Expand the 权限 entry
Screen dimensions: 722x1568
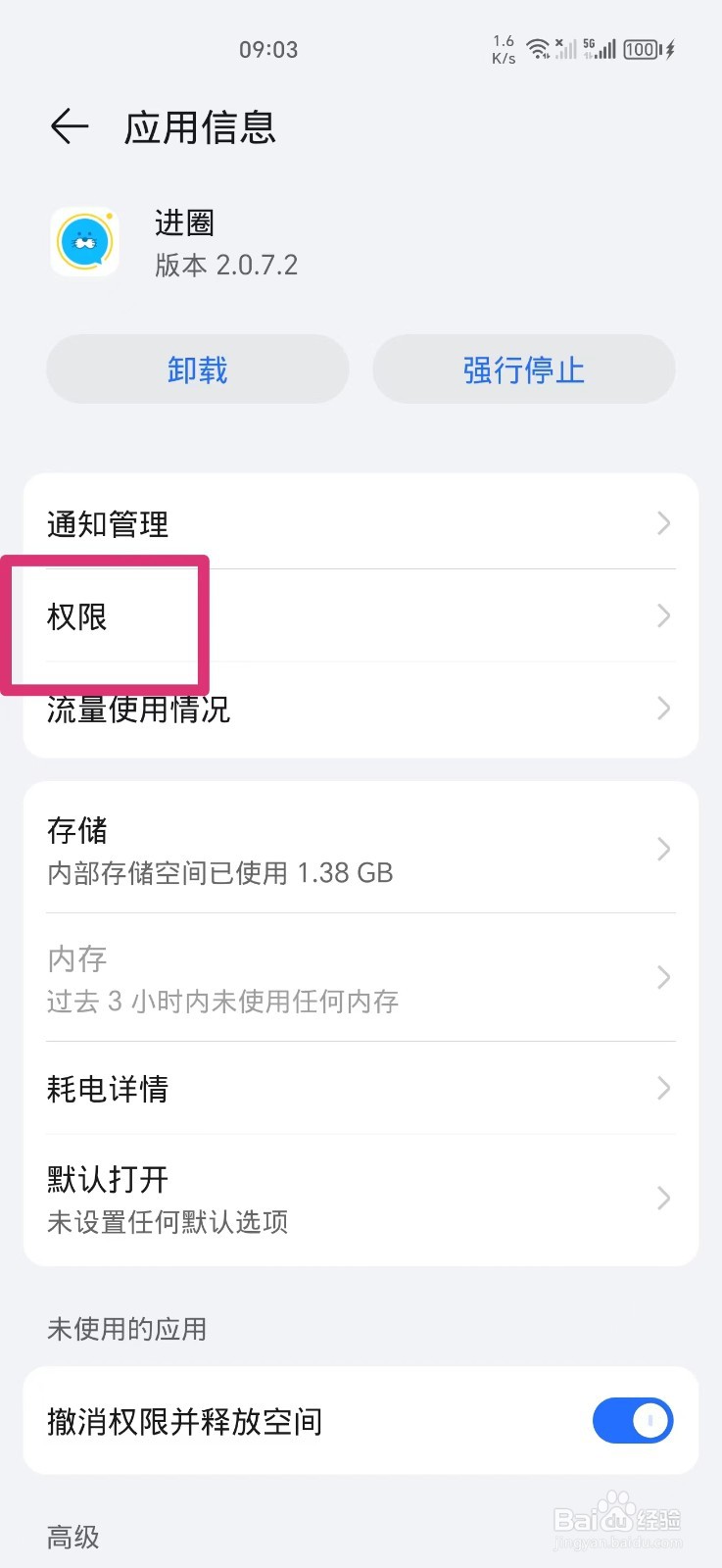(x=361, y=615)
